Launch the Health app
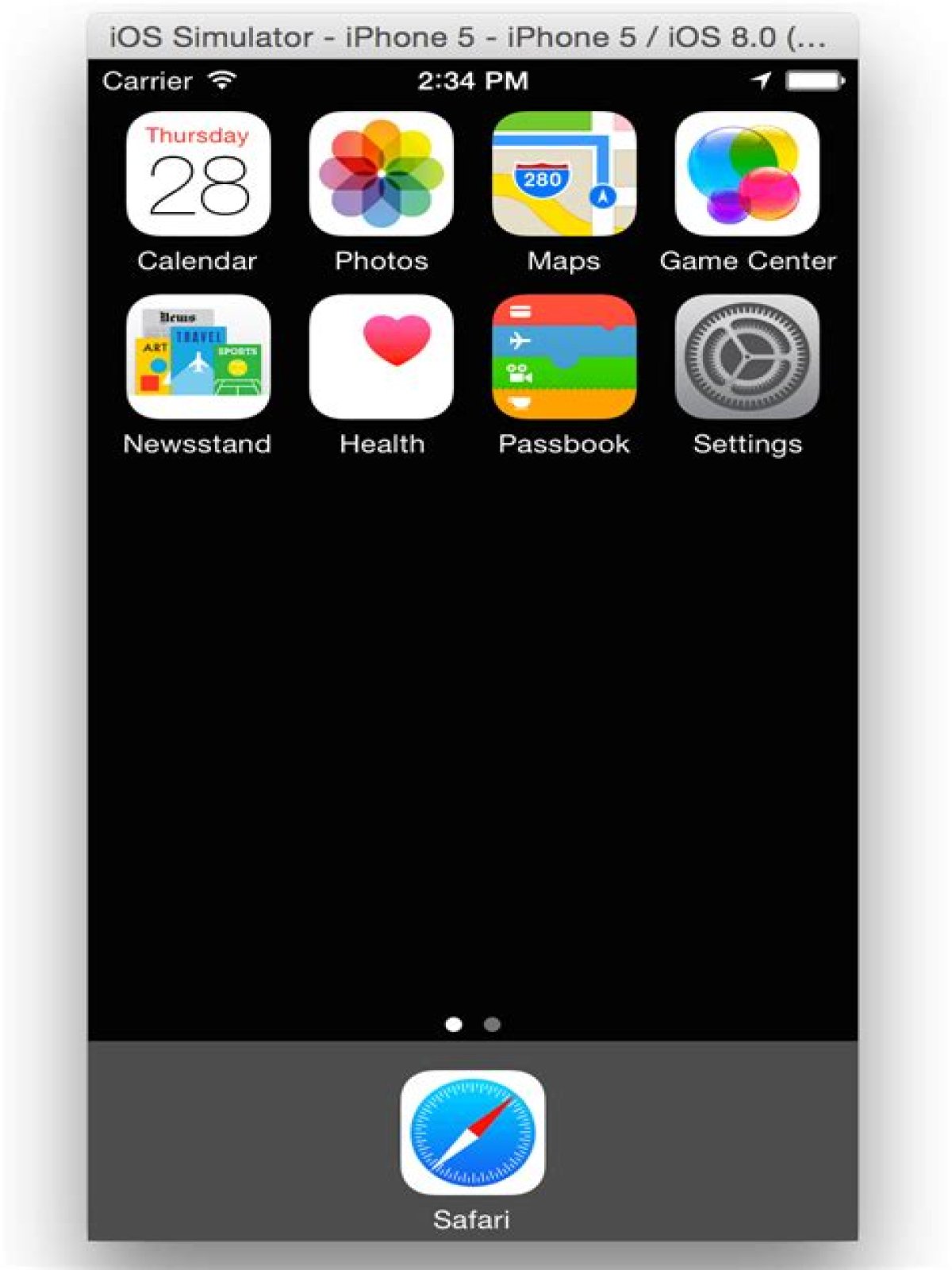The width and height of the screenshot is (952, 1270). (x=381, y=357)
